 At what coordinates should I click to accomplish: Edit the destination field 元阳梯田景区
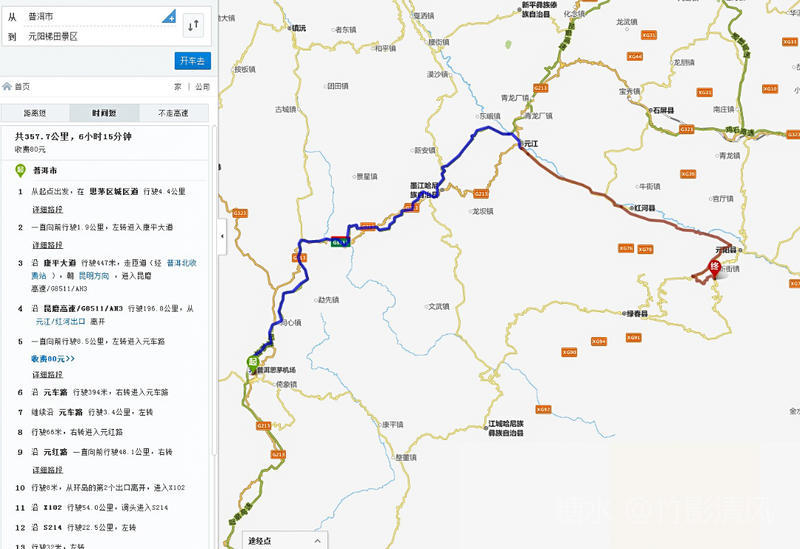[90, 36]
